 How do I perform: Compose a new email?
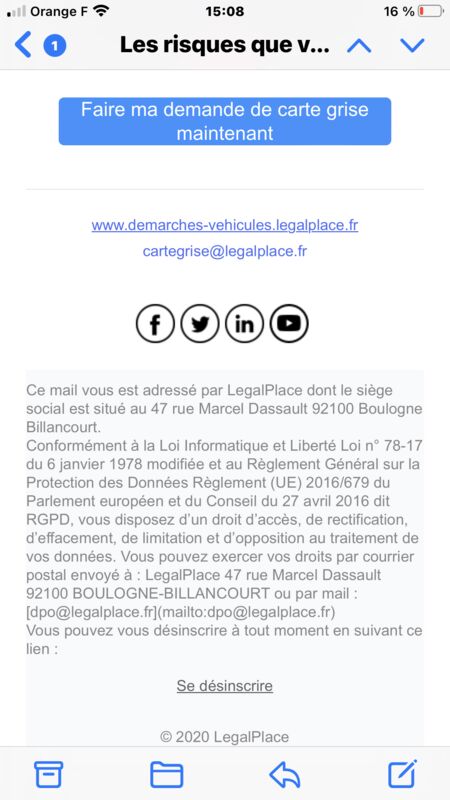point(403,773)
